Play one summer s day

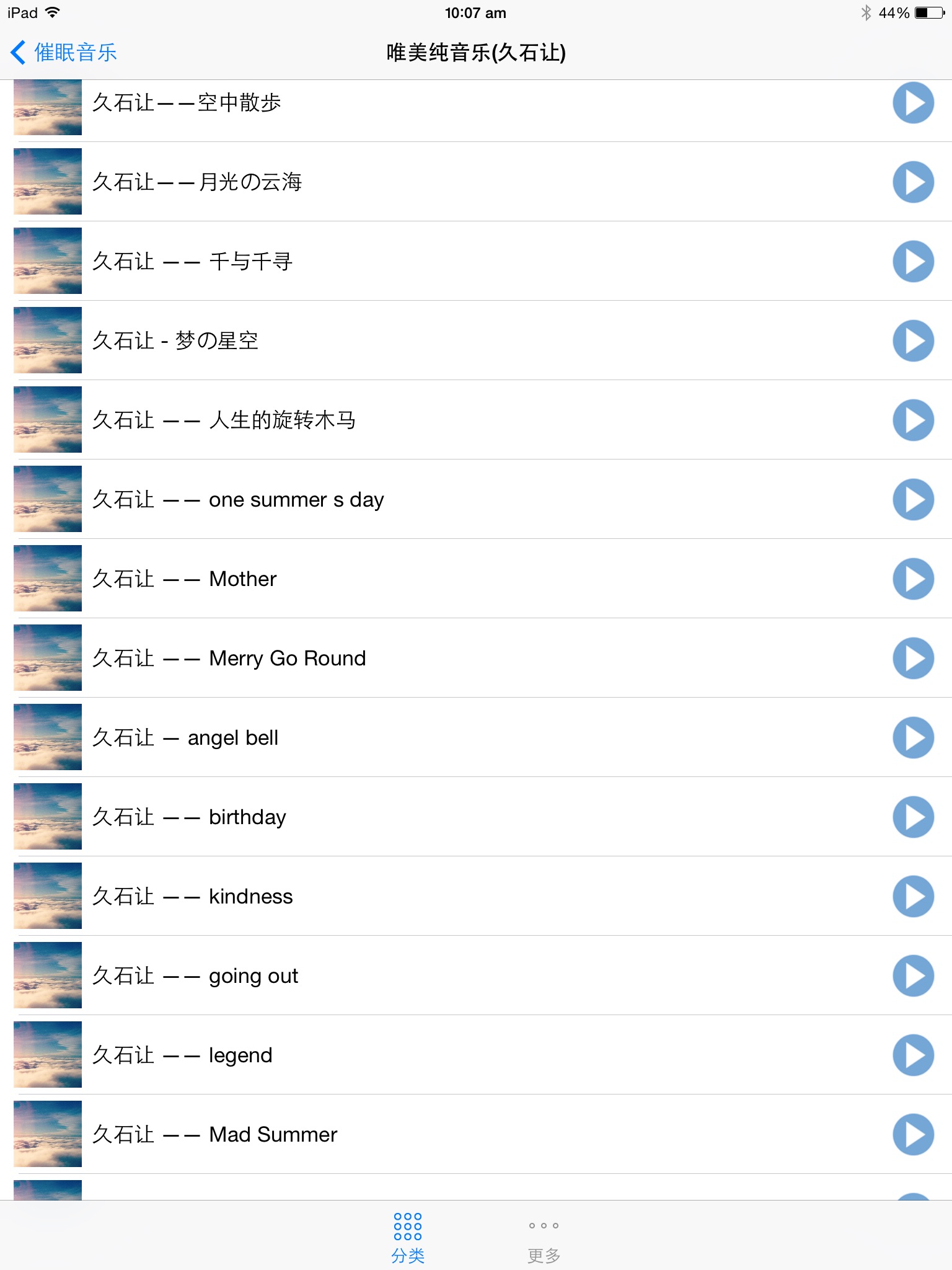click(913, 499)
